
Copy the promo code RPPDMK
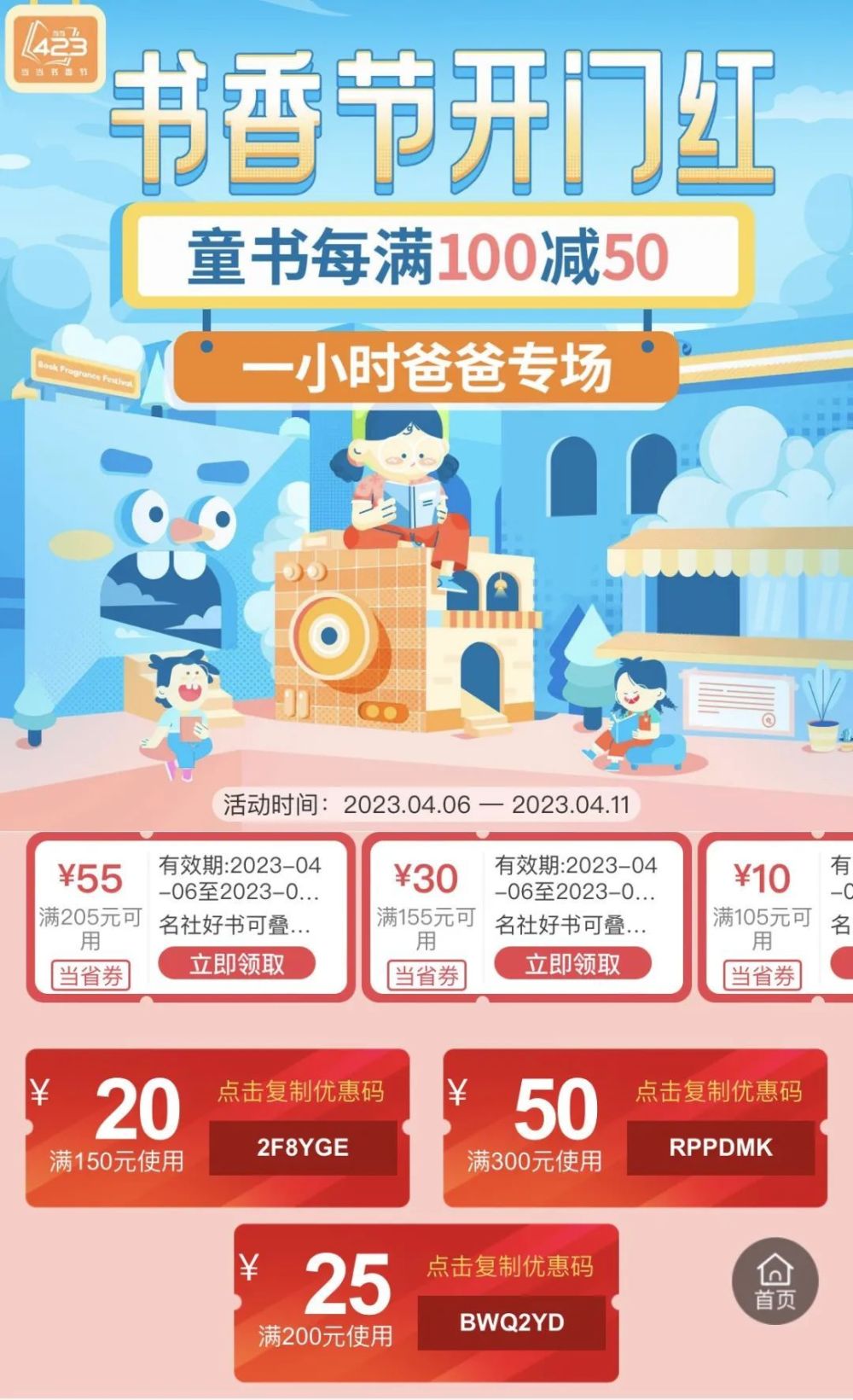point(721,1147)
